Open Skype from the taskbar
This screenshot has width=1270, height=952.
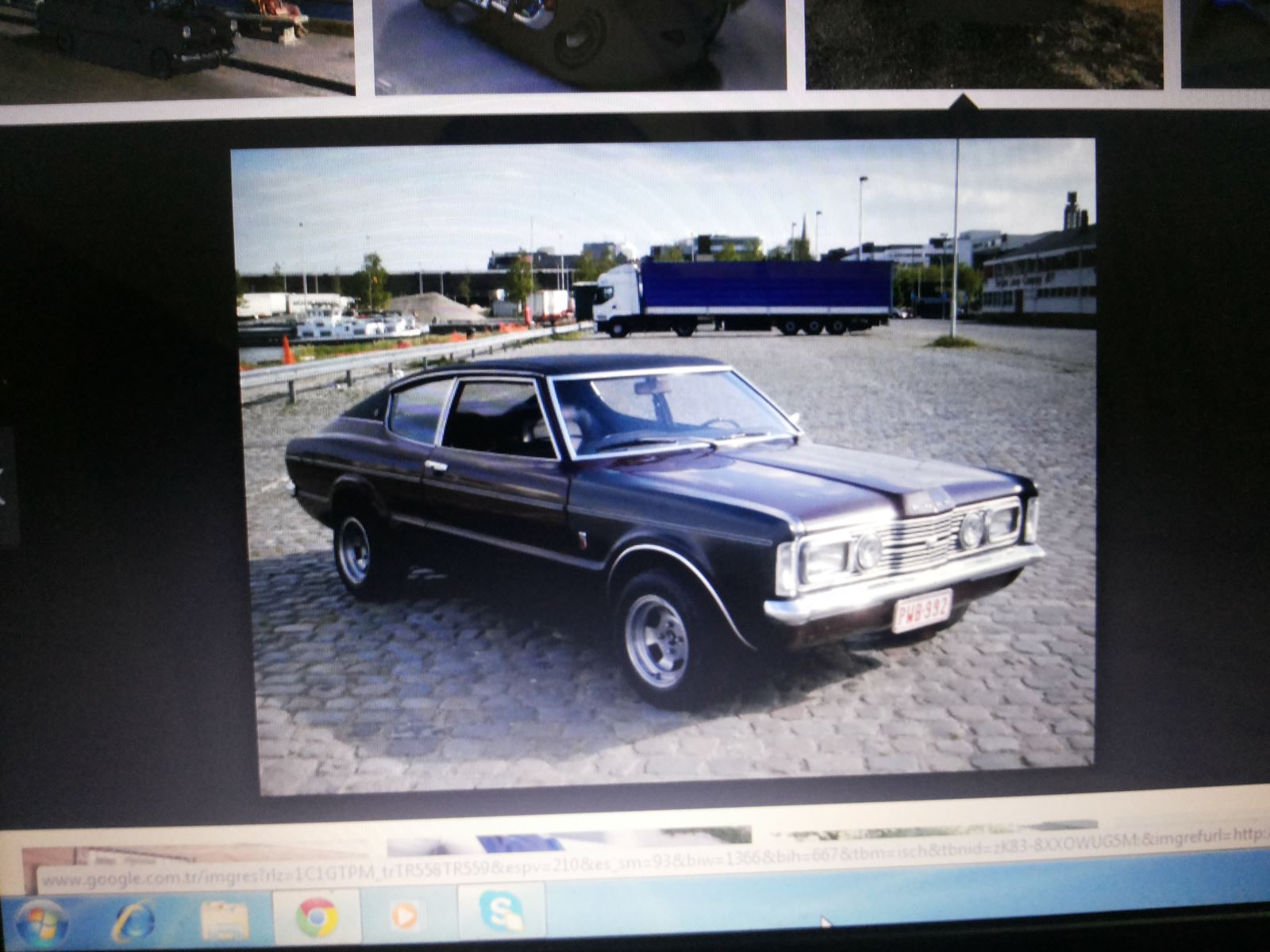tap(502, 912)
